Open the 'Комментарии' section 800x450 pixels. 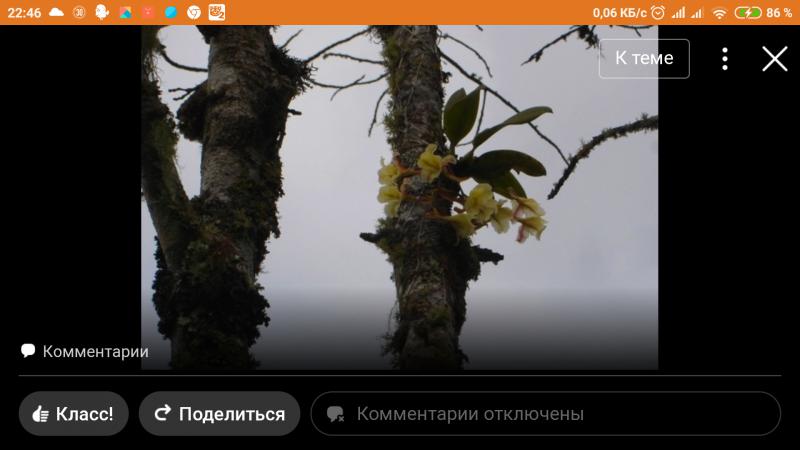(x=85, y=351)
